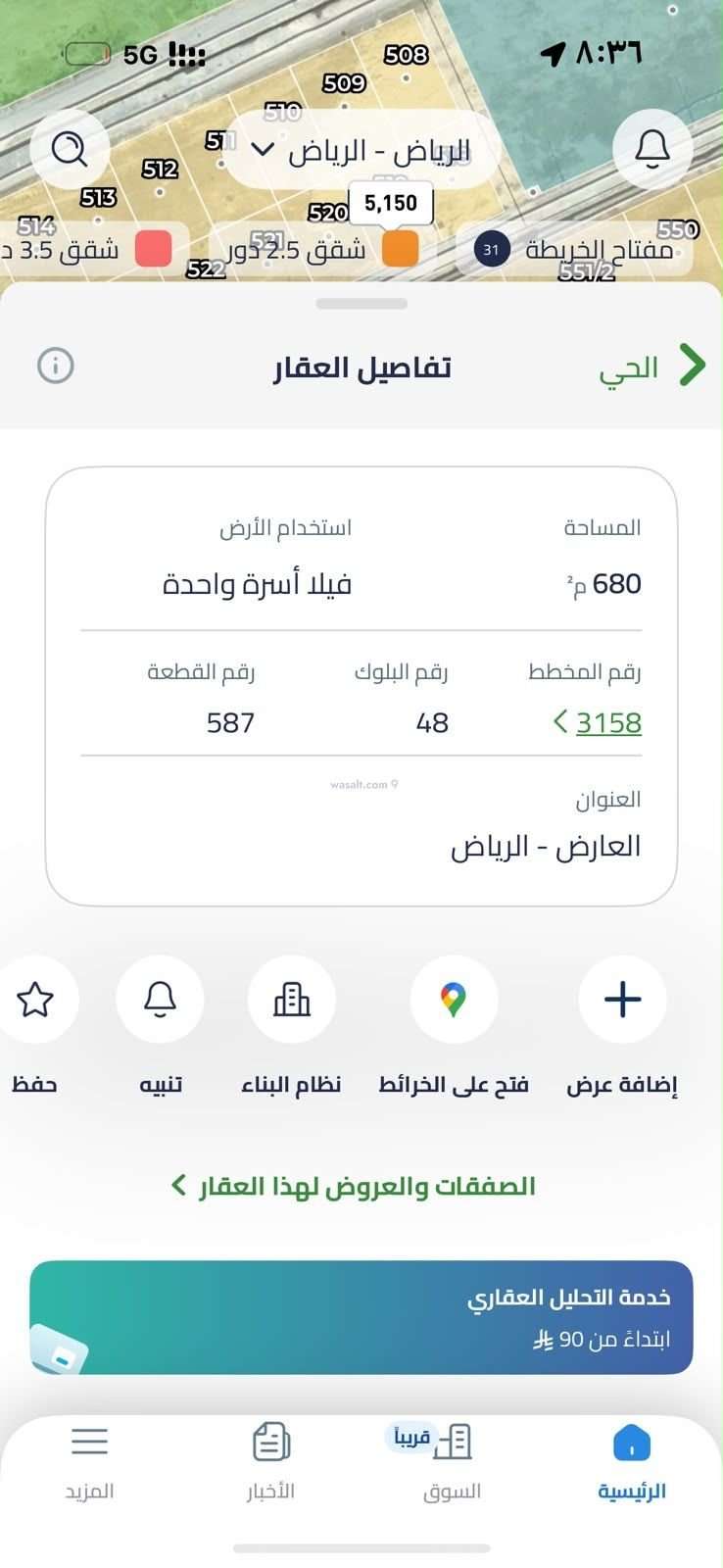Open the notifications bell at top
The height and width of the screenshot is (1568, 723).
coord(652,149)
